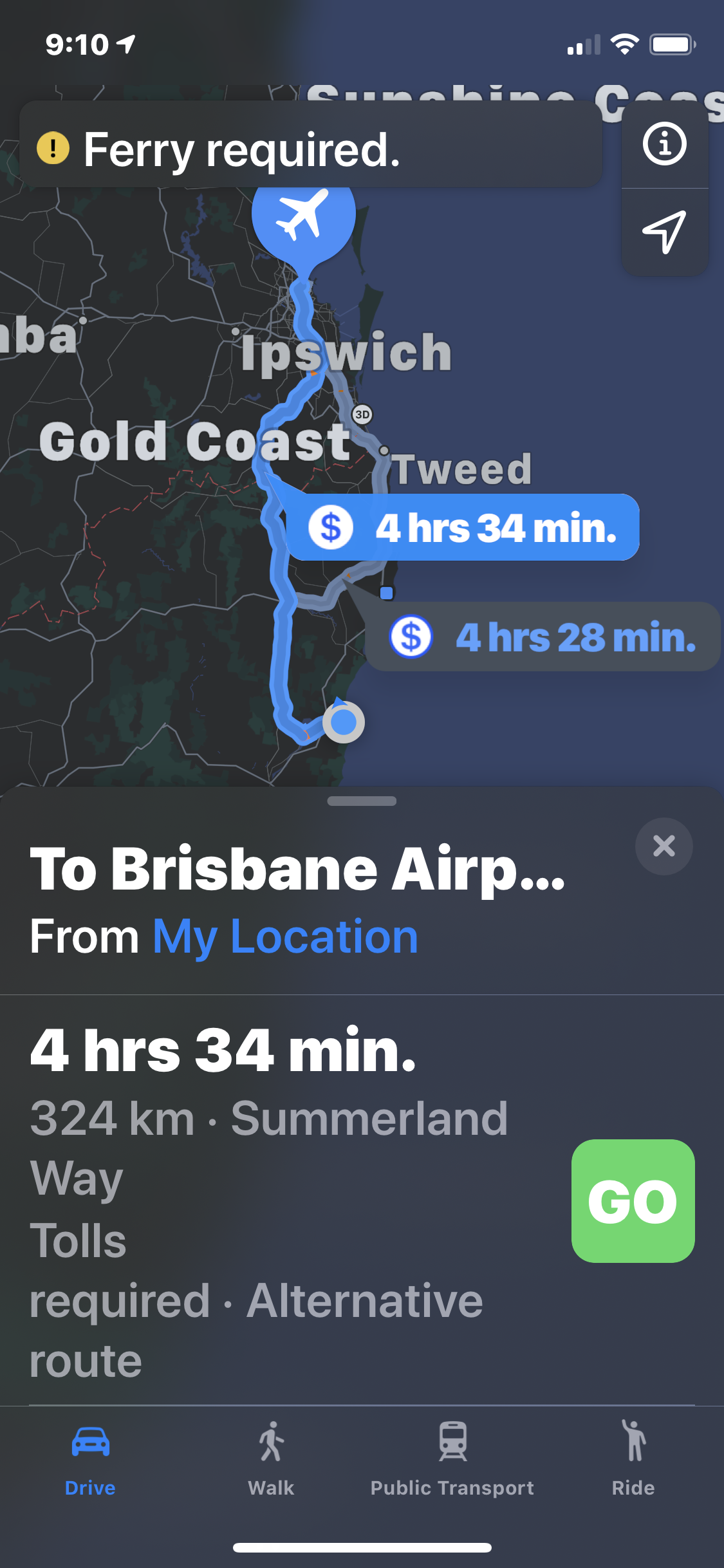
Task: Start navigation with the GO button
Action: pyautogui.click(x=633, y=1201)
